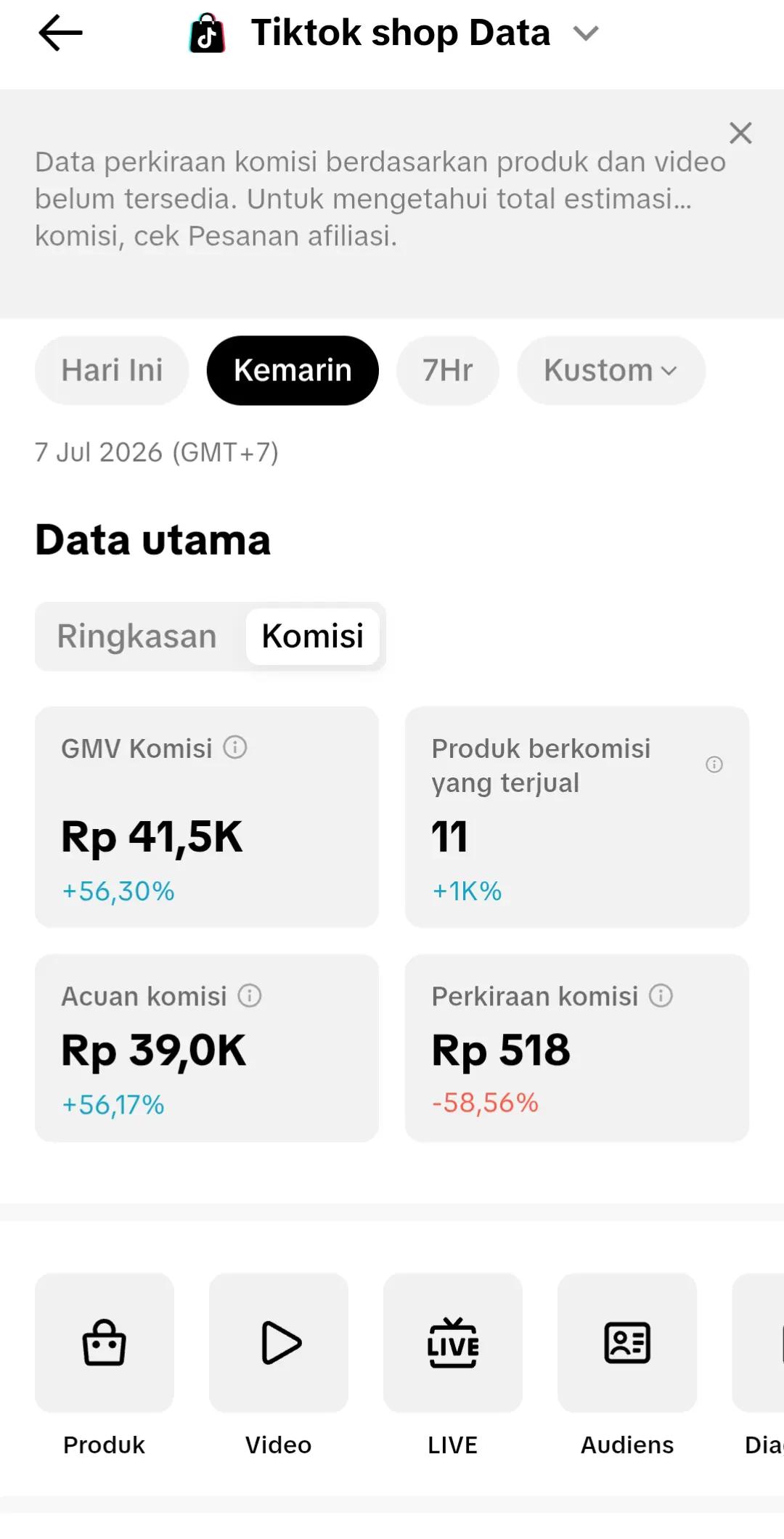Switch to the Ringkasan tab
This screenshot has height=1539, width=784.
(x=137, y=637)
